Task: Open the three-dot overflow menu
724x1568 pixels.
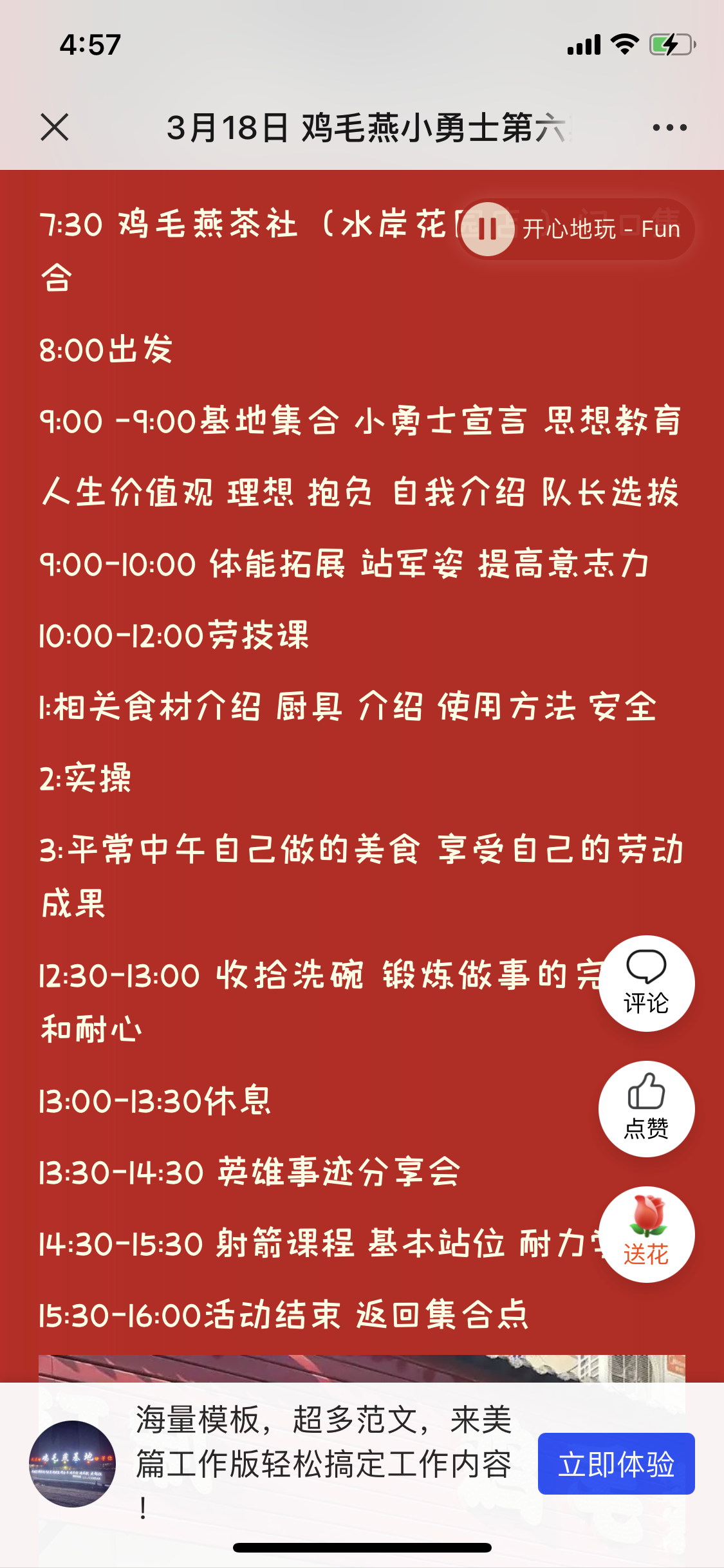Action: 669,127
